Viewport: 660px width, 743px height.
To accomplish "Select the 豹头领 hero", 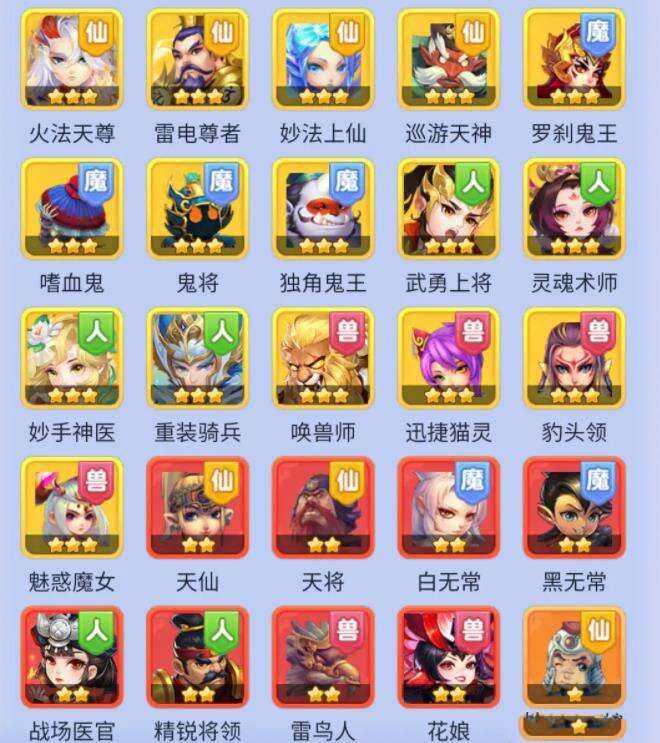I will (574, 357).
